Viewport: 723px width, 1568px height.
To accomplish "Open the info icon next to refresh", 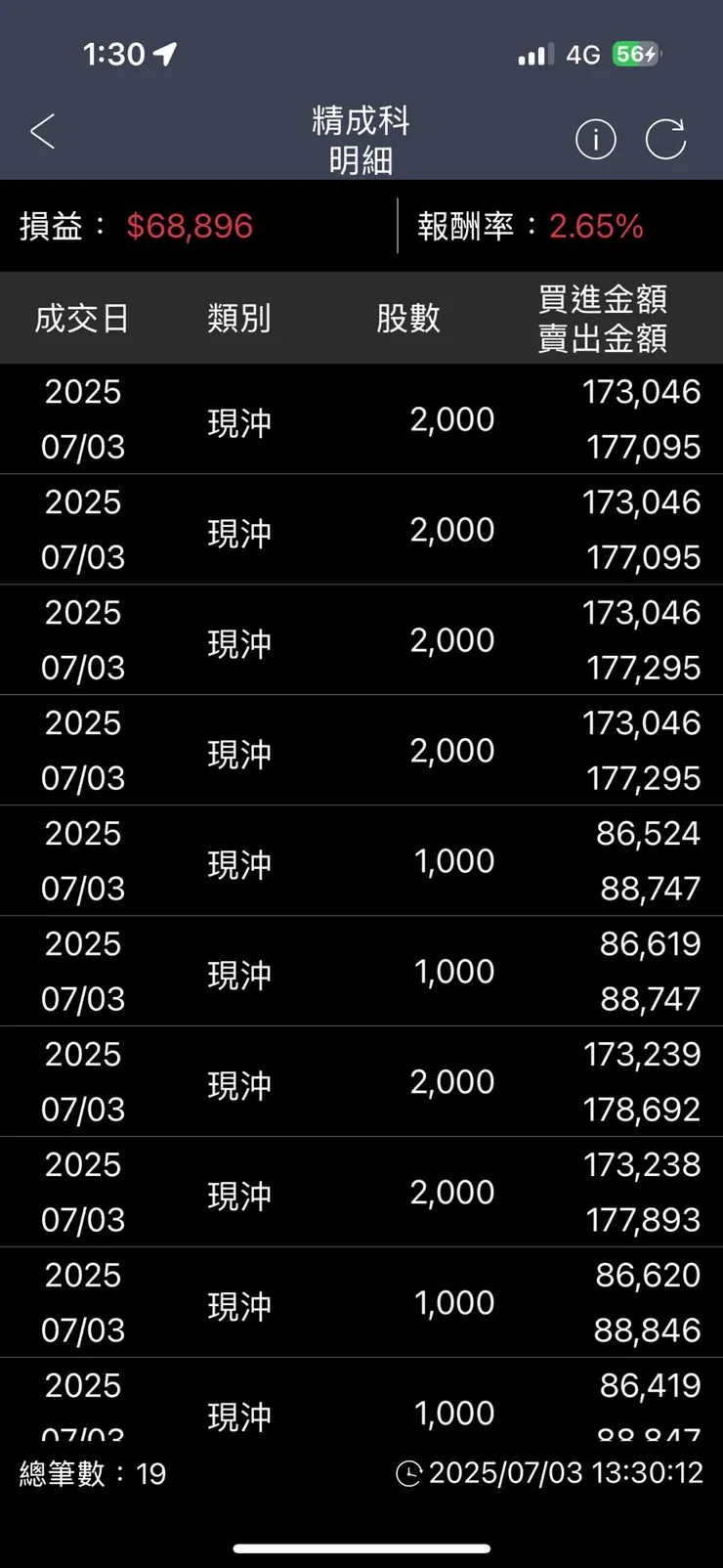I will click(596, 139).
